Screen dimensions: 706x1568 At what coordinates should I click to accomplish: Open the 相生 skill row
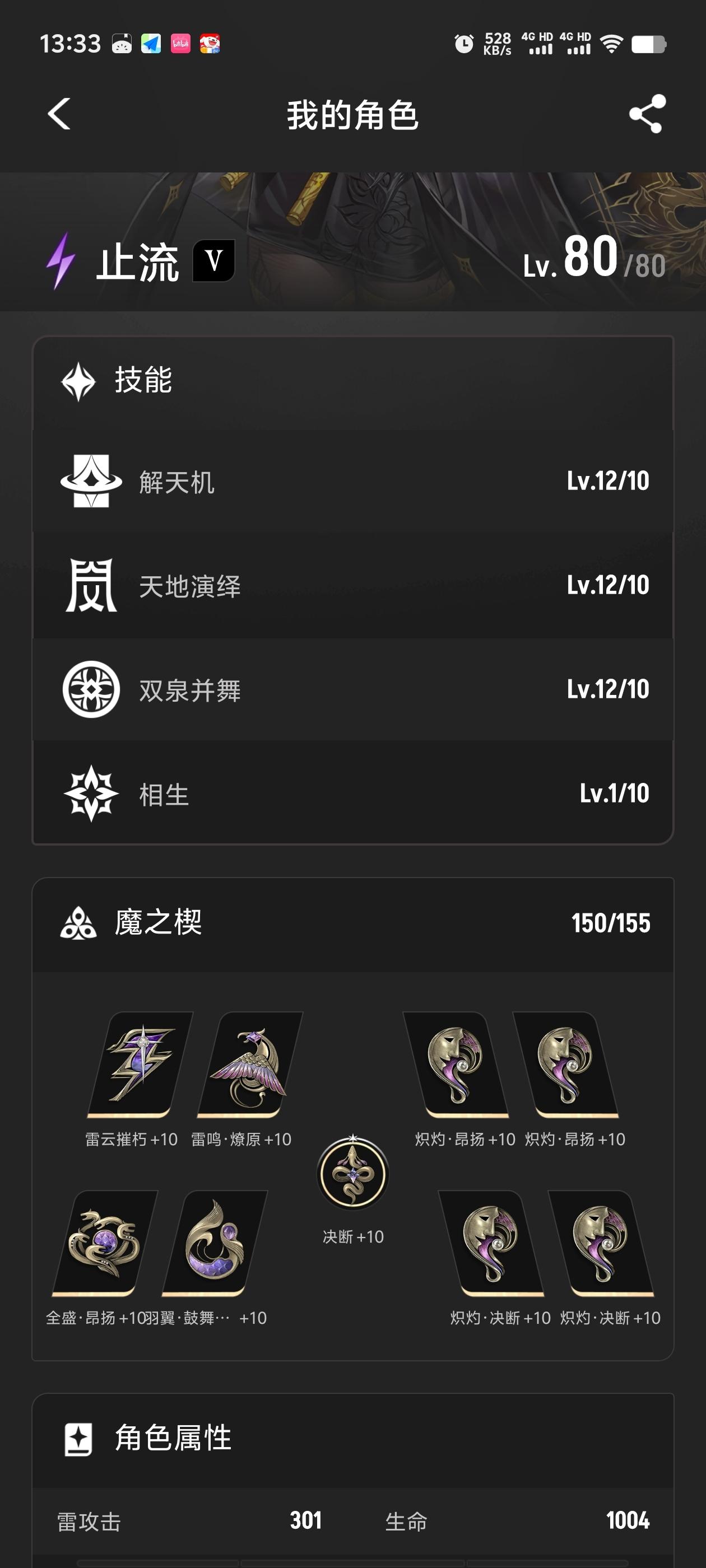352,793
